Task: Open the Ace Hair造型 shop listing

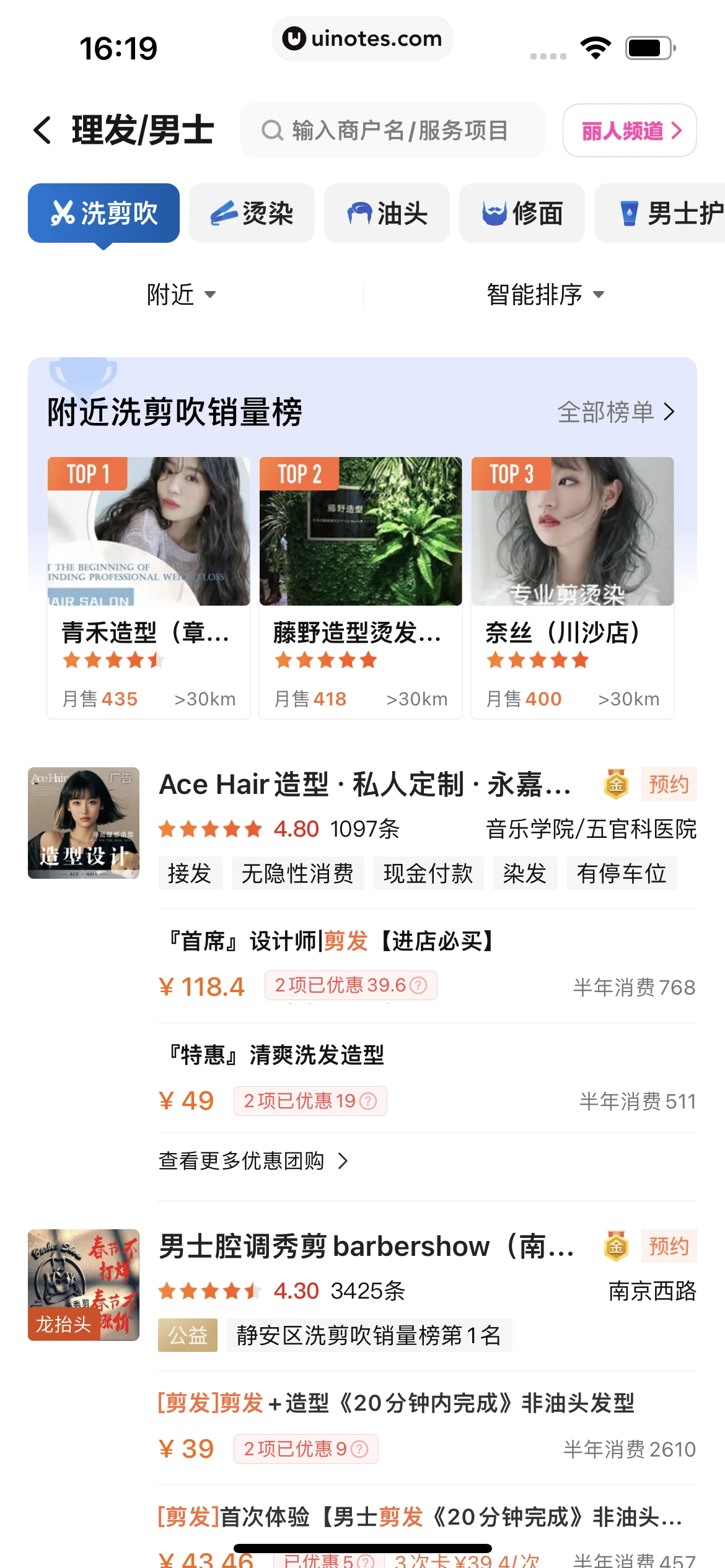Action: tap(364, 785)
